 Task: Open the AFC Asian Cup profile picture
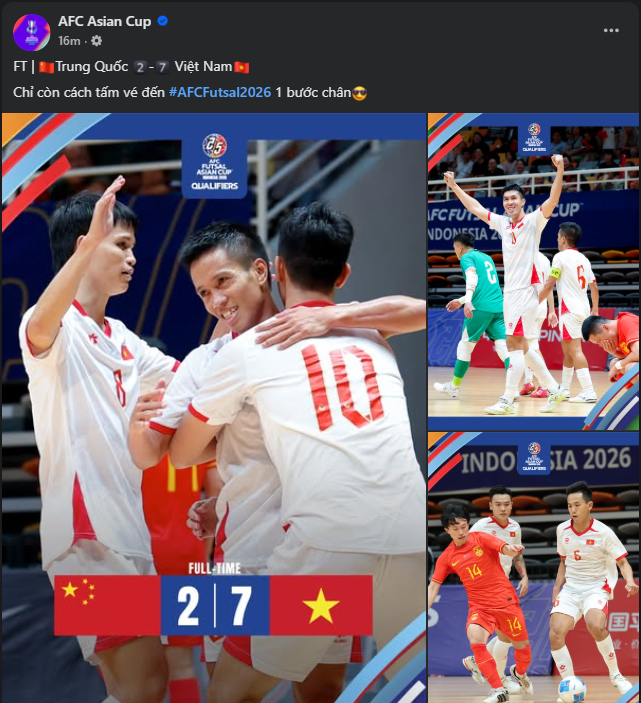coord(32,32)
